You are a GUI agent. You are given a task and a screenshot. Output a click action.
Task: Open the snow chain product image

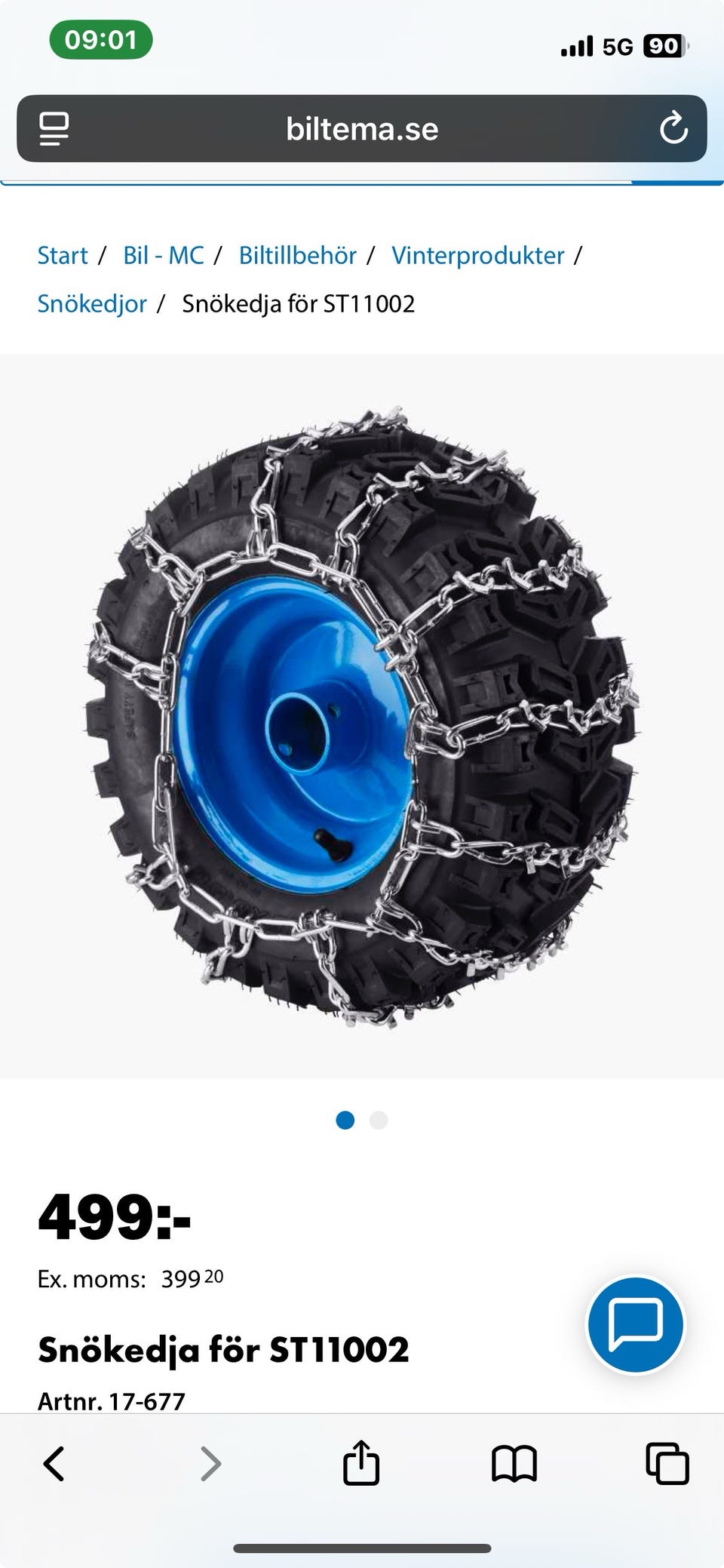(362, 715)
